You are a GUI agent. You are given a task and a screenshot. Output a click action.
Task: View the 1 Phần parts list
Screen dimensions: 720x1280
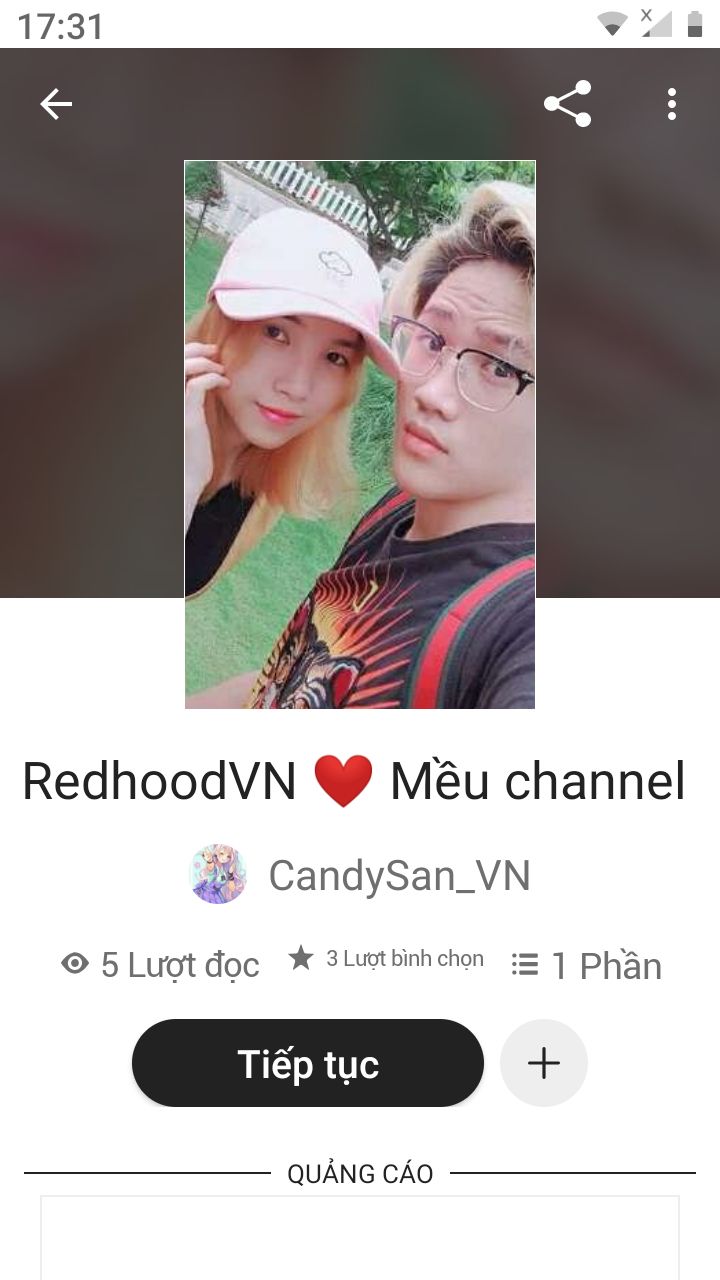point(586,965)
